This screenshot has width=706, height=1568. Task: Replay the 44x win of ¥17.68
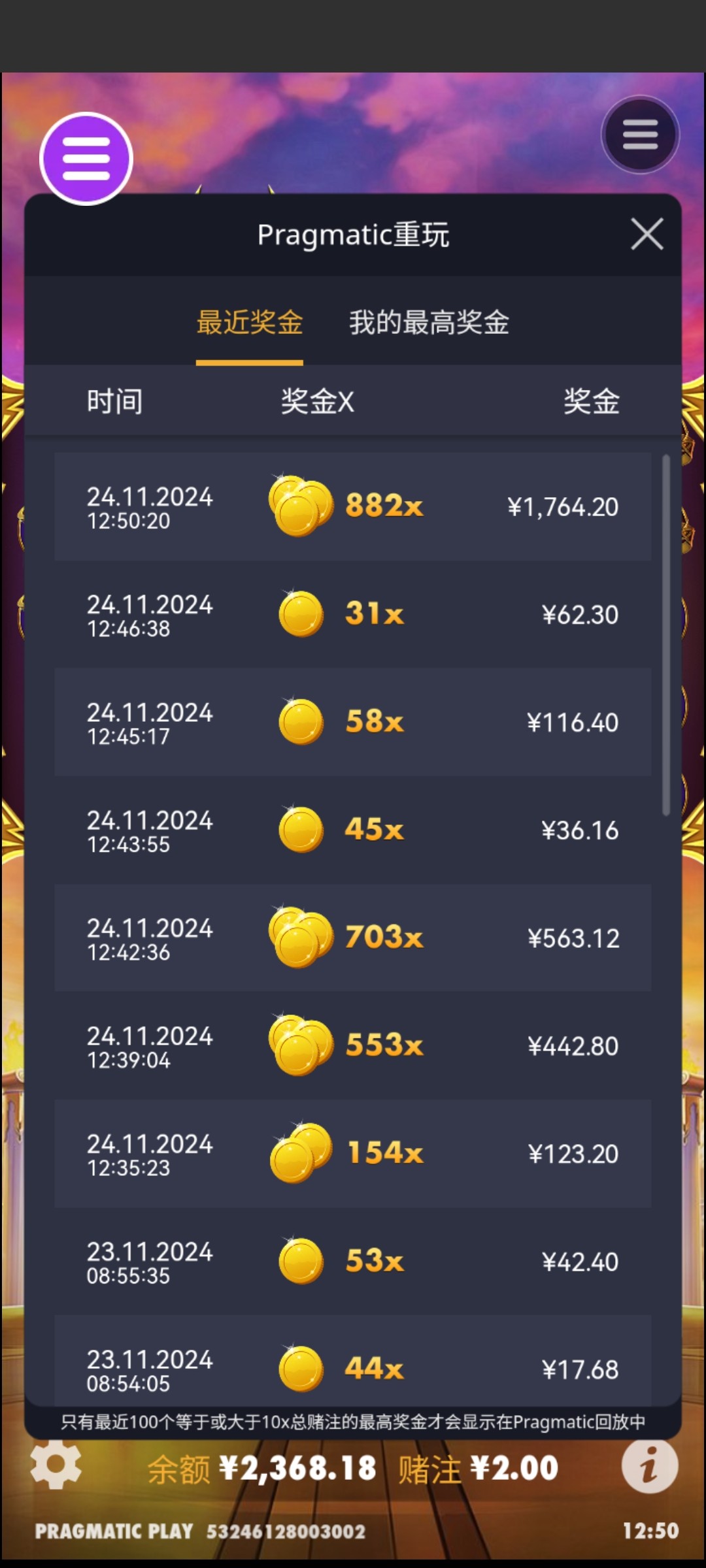click(353, 1365)
